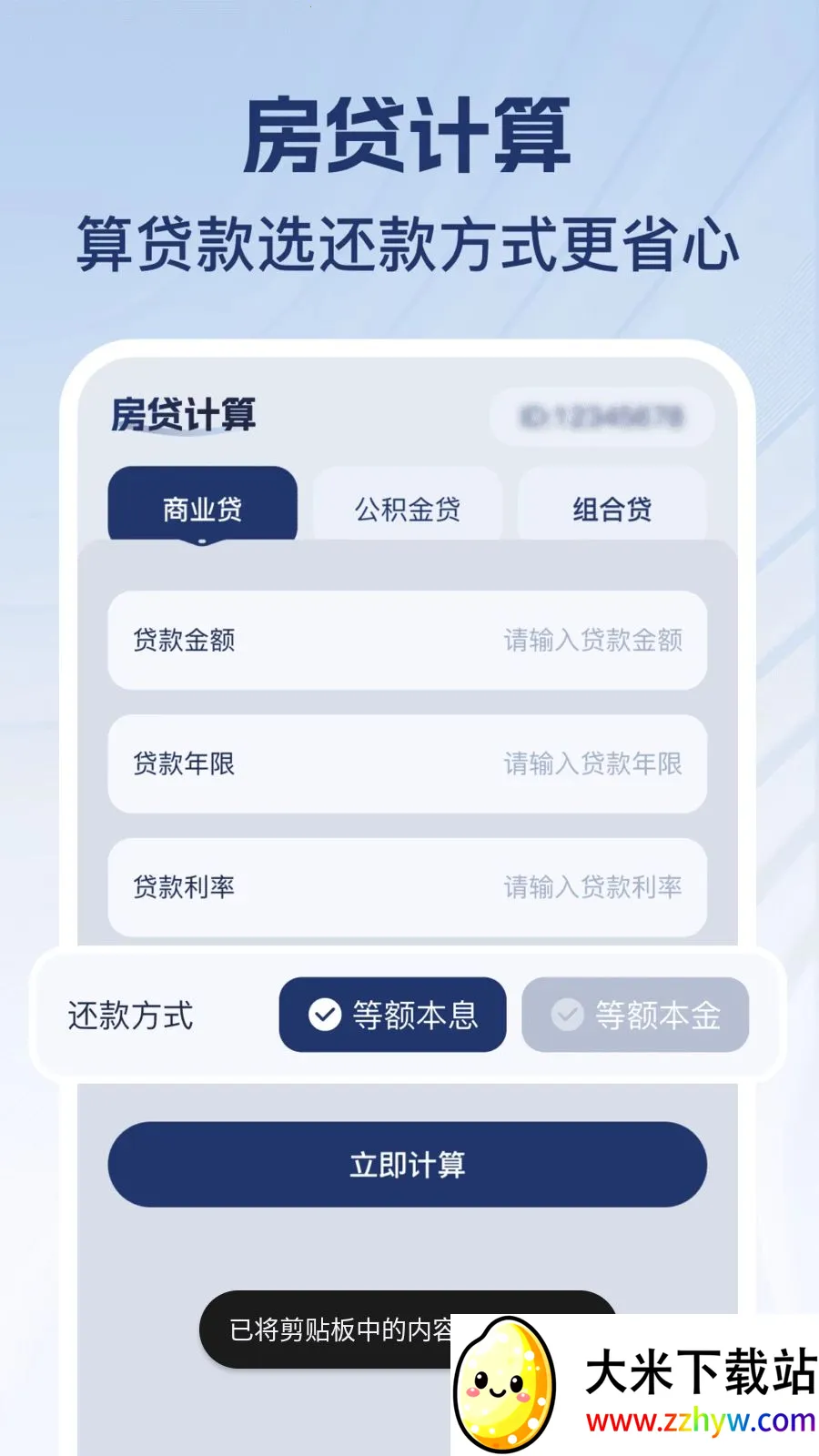Viewport: 819px width, 1456px height.
Task: Select the 商业贷 tab
Action: click(202, 507)
